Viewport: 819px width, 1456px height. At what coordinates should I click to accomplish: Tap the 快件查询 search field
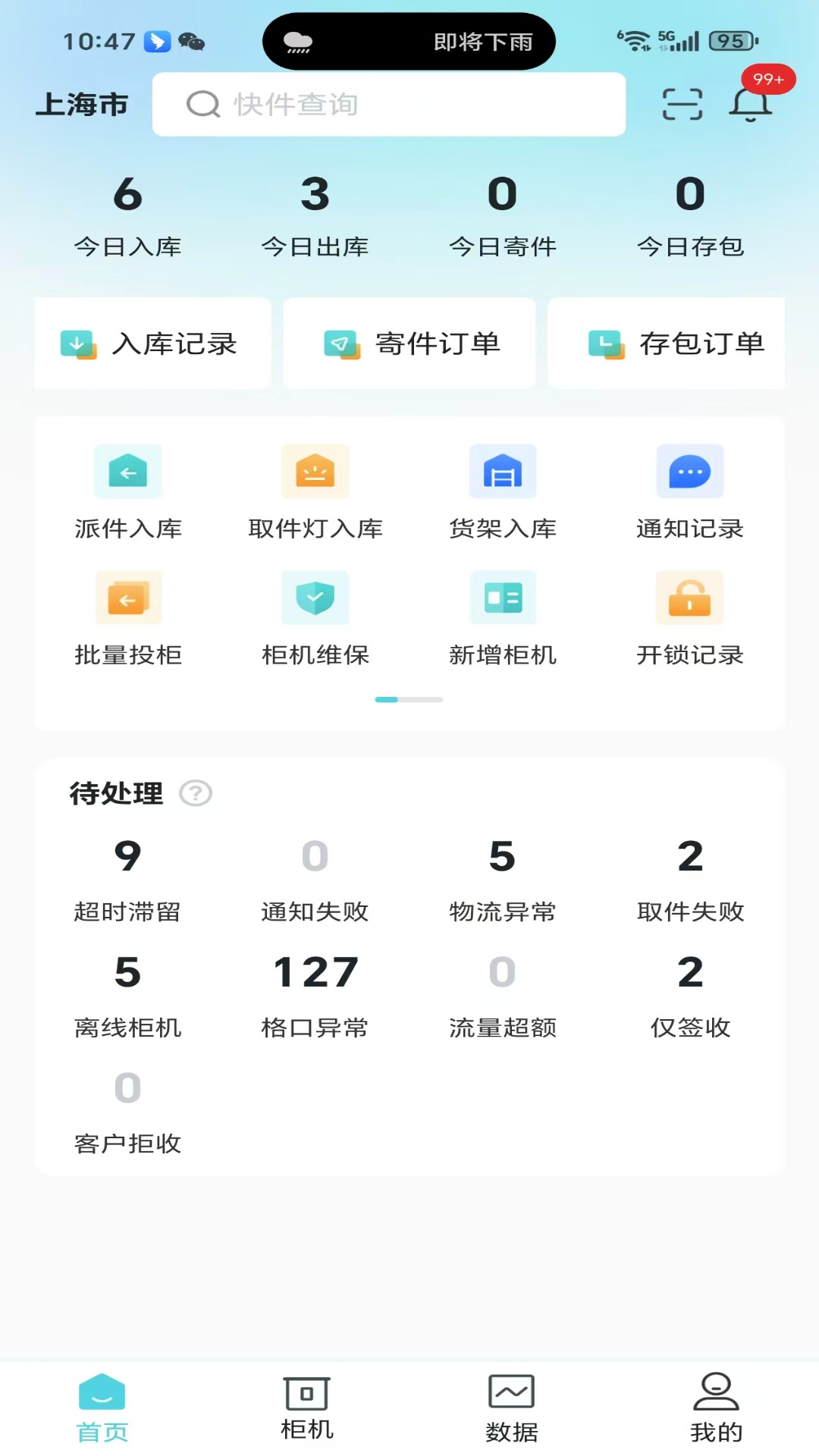tap(388, 104)
